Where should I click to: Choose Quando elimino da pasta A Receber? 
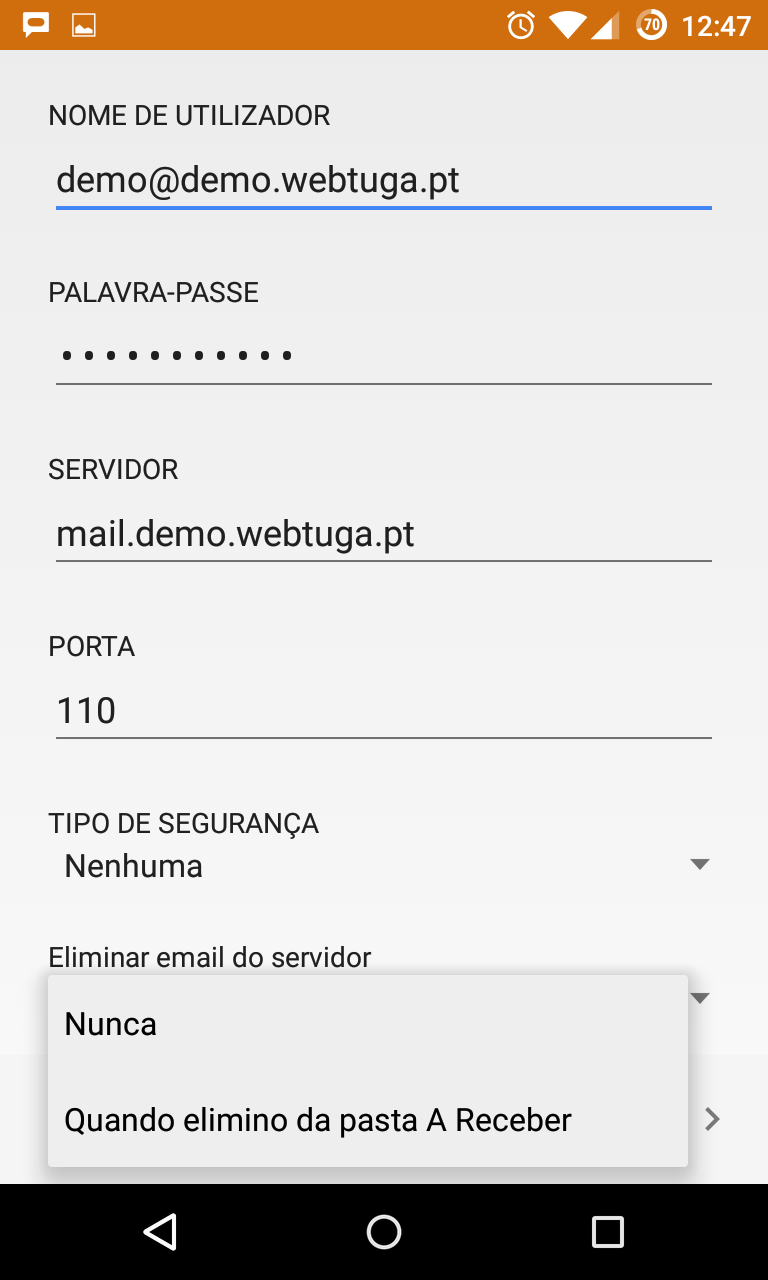pos(367,1119)
